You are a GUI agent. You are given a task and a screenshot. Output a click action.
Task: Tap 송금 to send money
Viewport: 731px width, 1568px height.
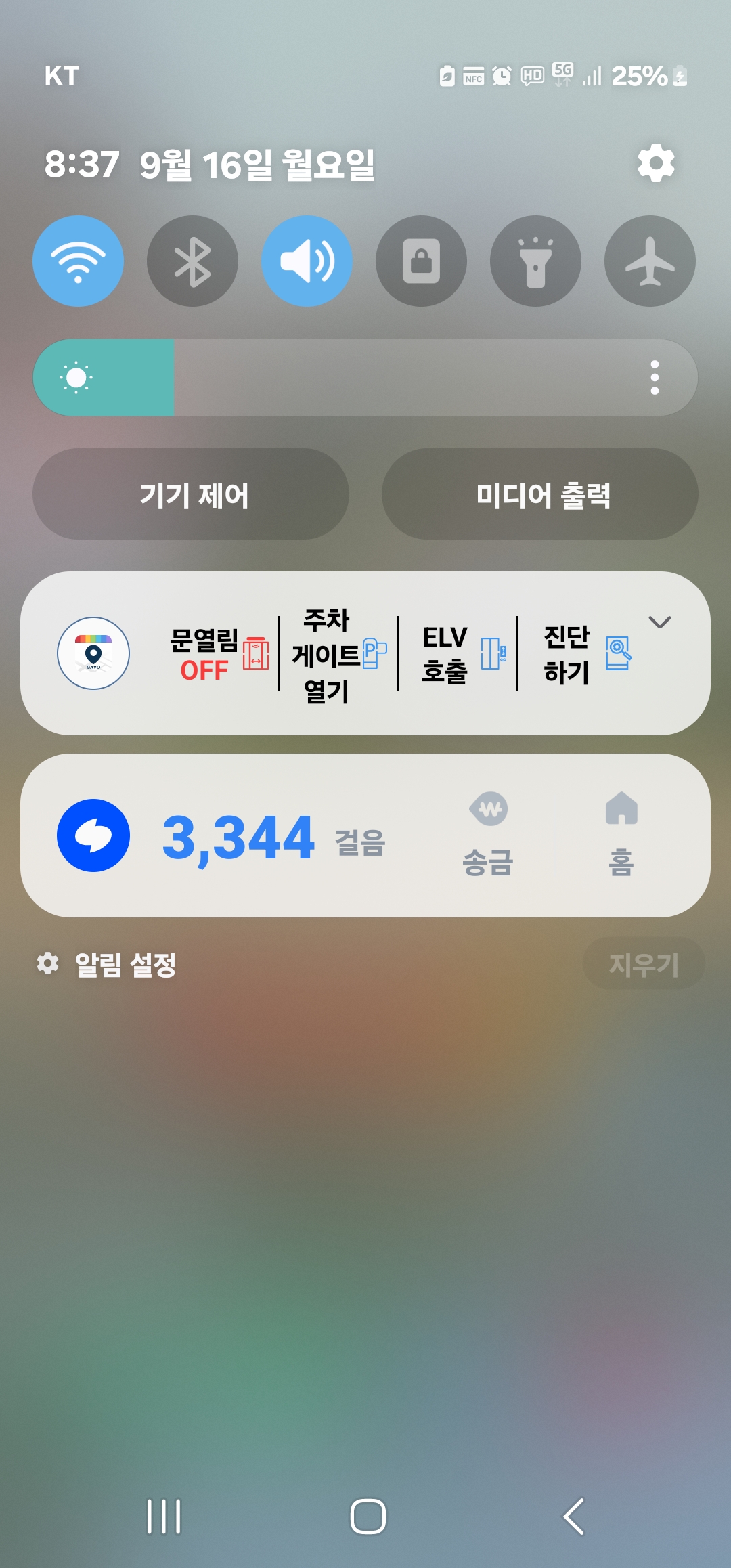pyautogui.click(x=488, y=835)
